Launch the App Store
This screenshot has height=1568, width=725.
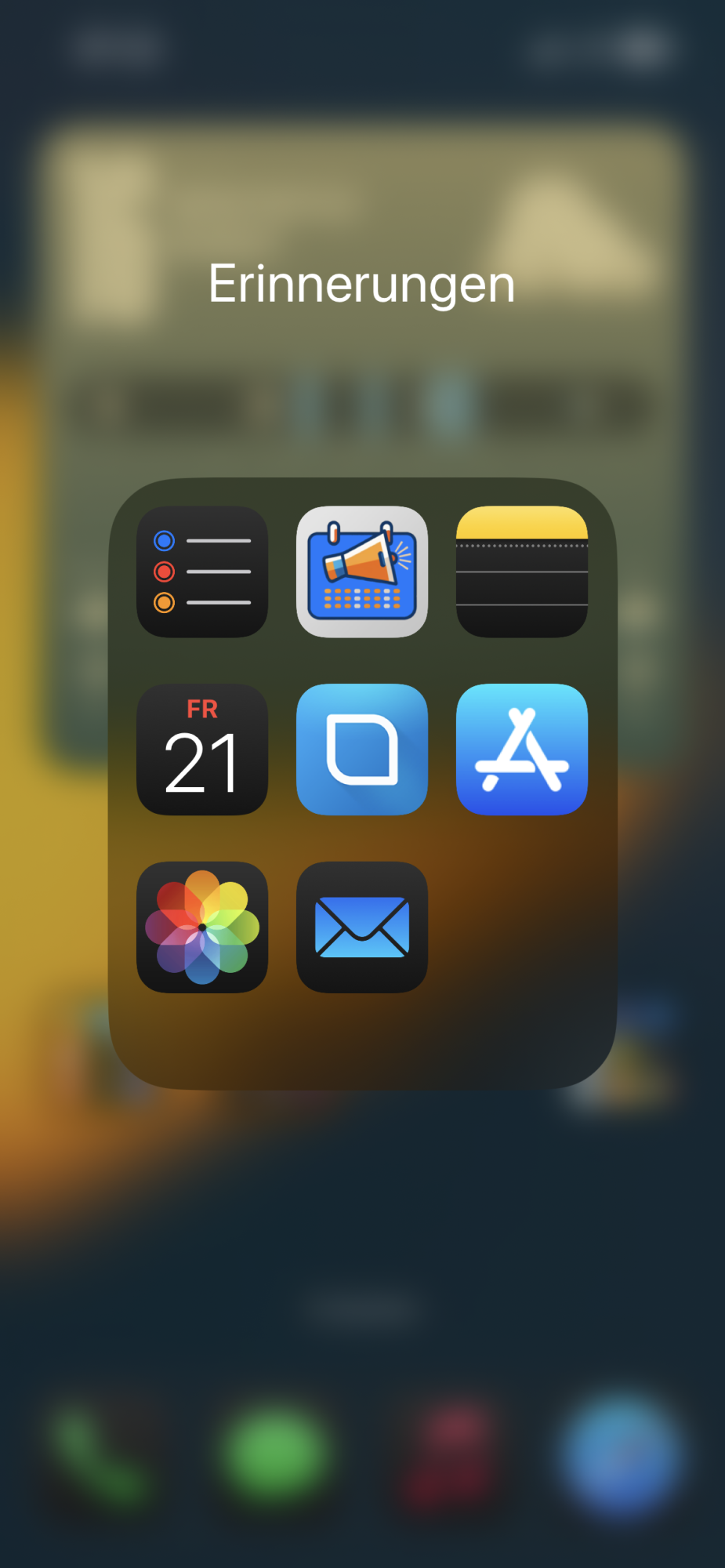click(x=522, y=750)
